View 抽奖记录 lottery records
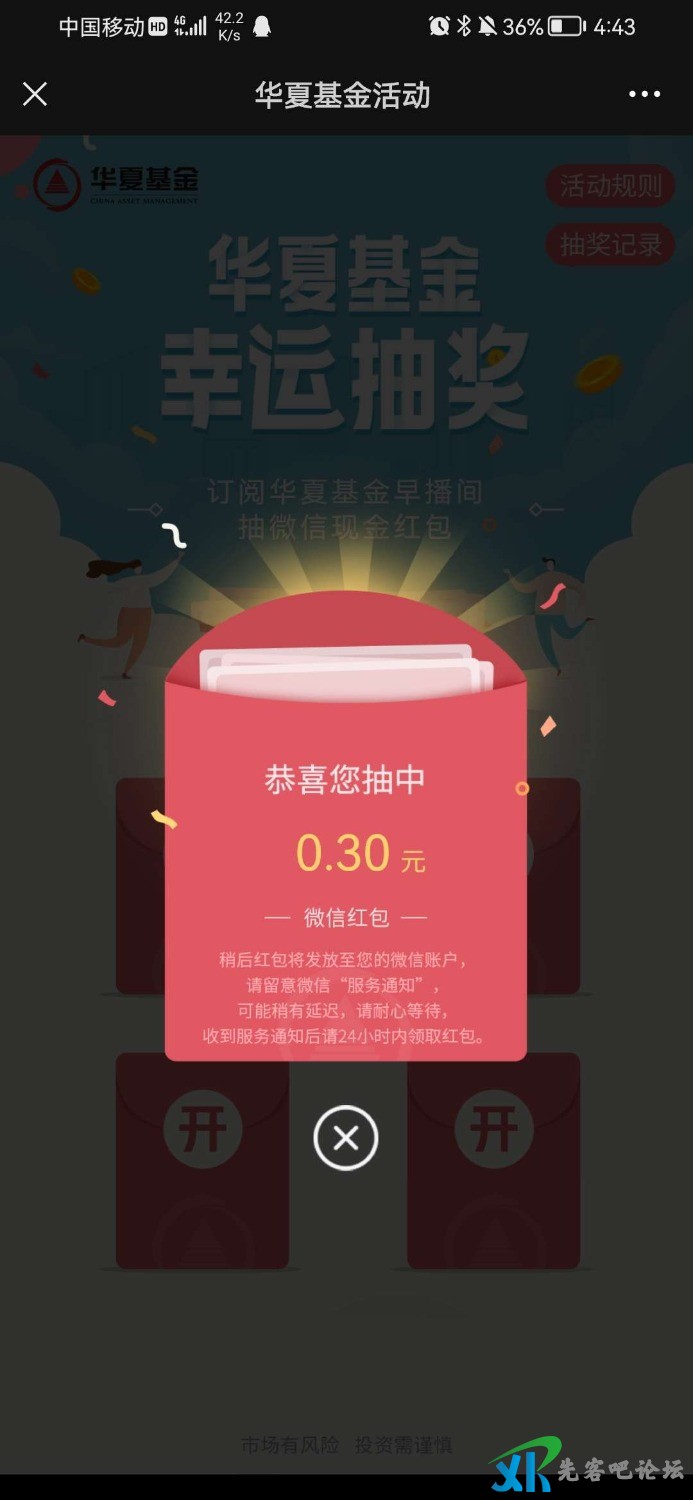This screenshot has width=693, height=1500. pyautogui.click(x=610, y=244)
